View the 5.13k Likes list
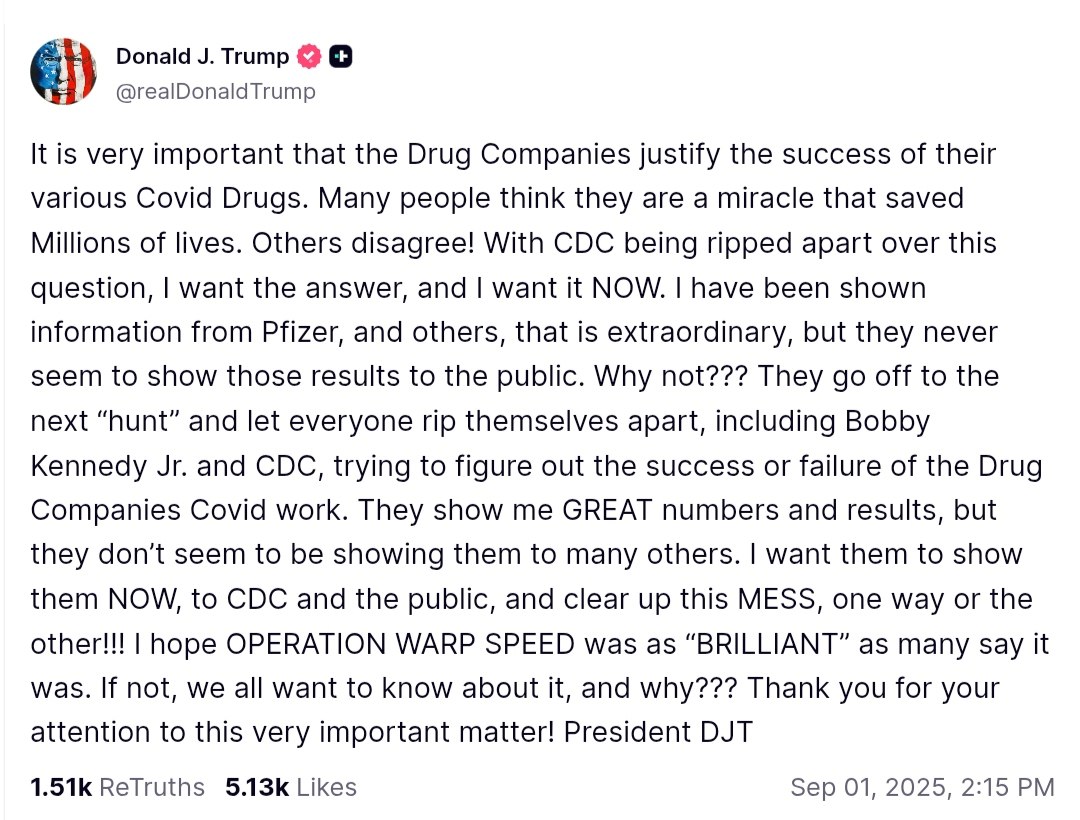 (290, 787)
